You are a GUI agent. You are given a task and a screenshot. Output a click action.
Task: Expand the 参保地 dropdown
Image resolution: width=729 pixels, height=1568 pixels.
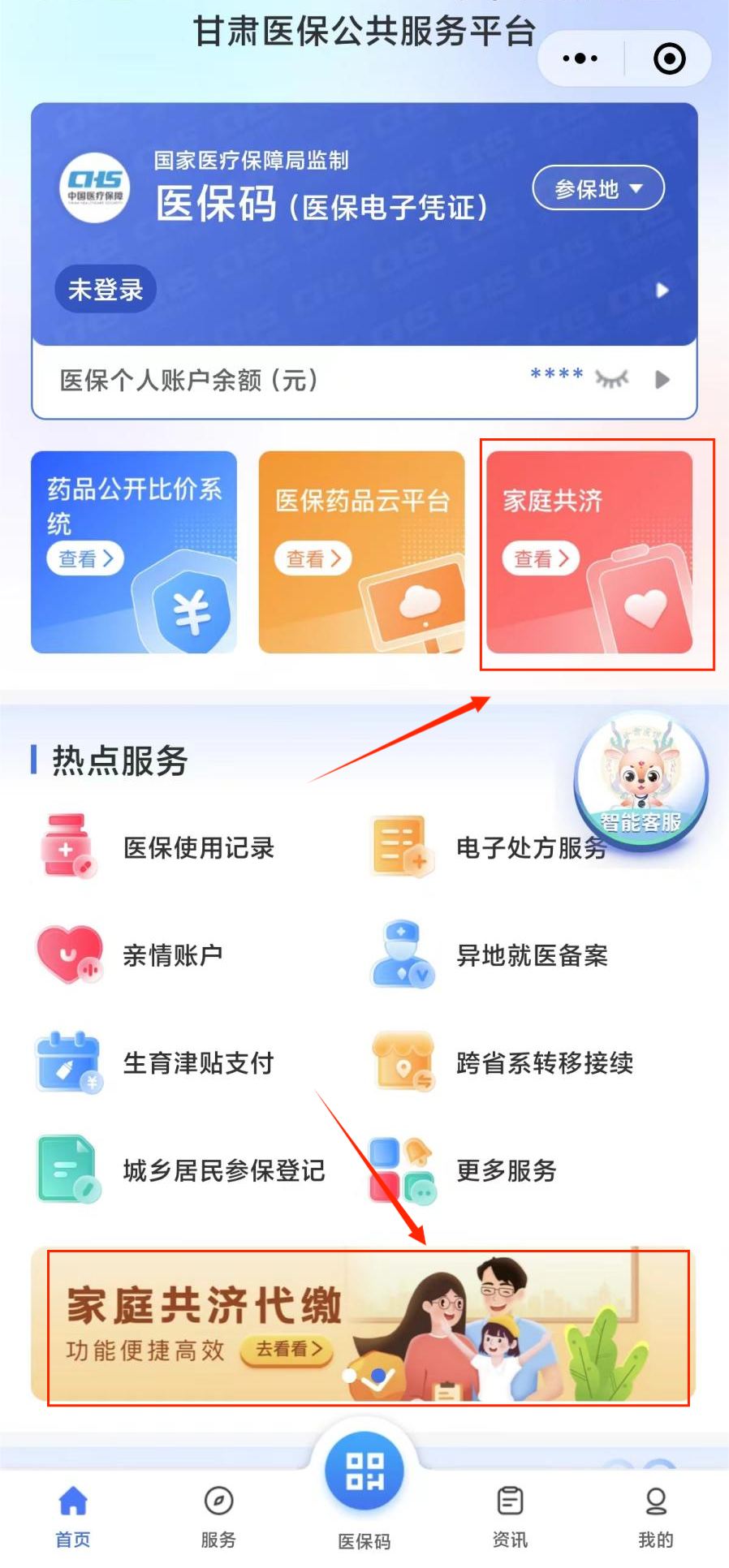[x=598, y=188]
